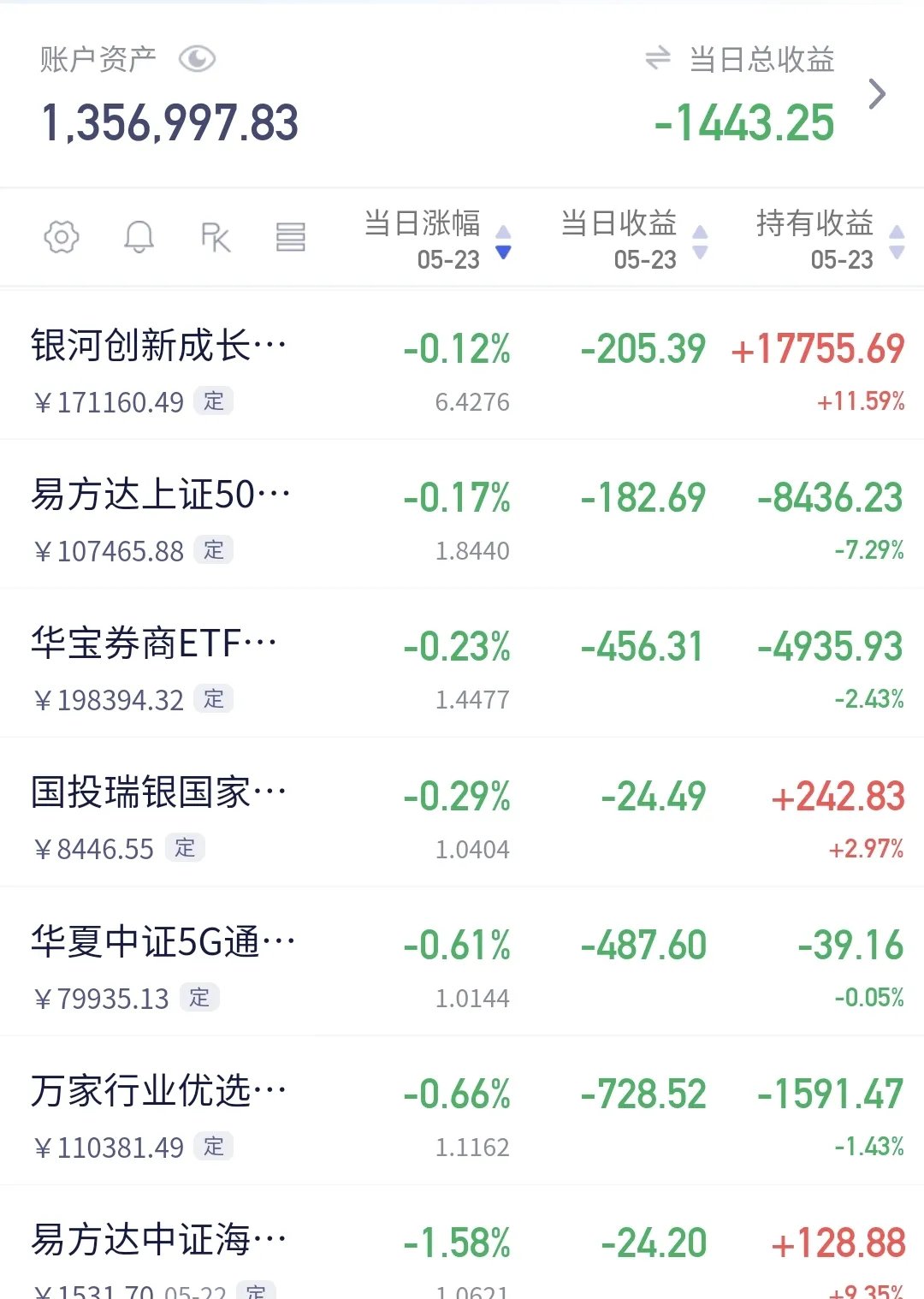Click the green -8436.23 holding loss value
This screenshot has height=1299, width=924.
point(832,496)
